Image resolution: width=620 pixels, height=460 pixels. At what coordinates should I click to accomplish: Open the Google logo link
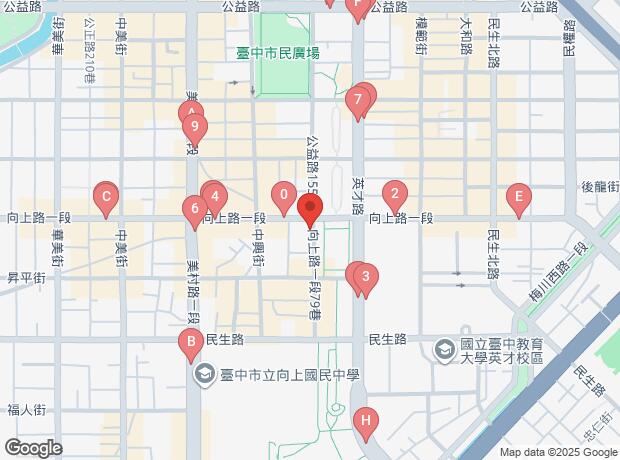tap(32, 448)
